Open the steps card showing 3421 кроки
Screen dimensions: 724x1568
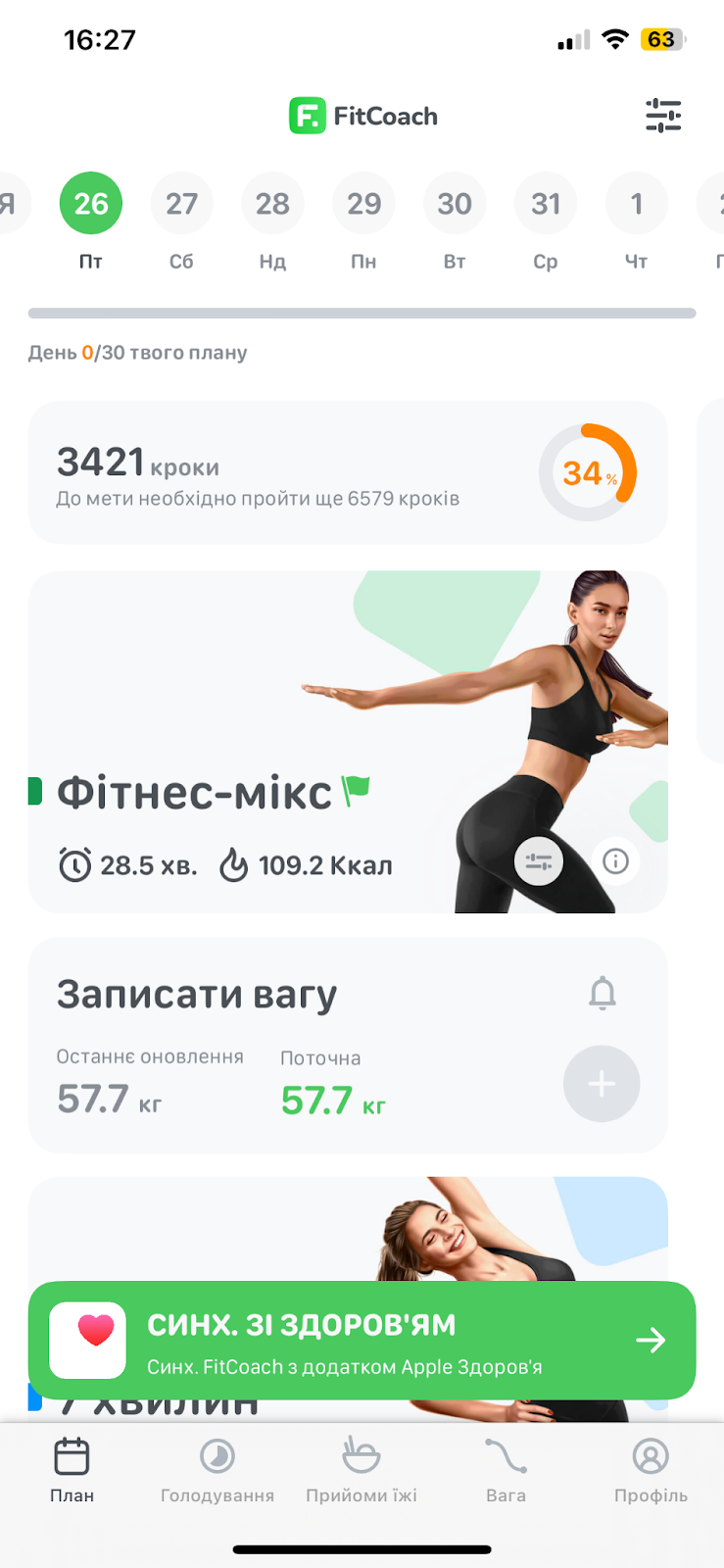[348, 472]
